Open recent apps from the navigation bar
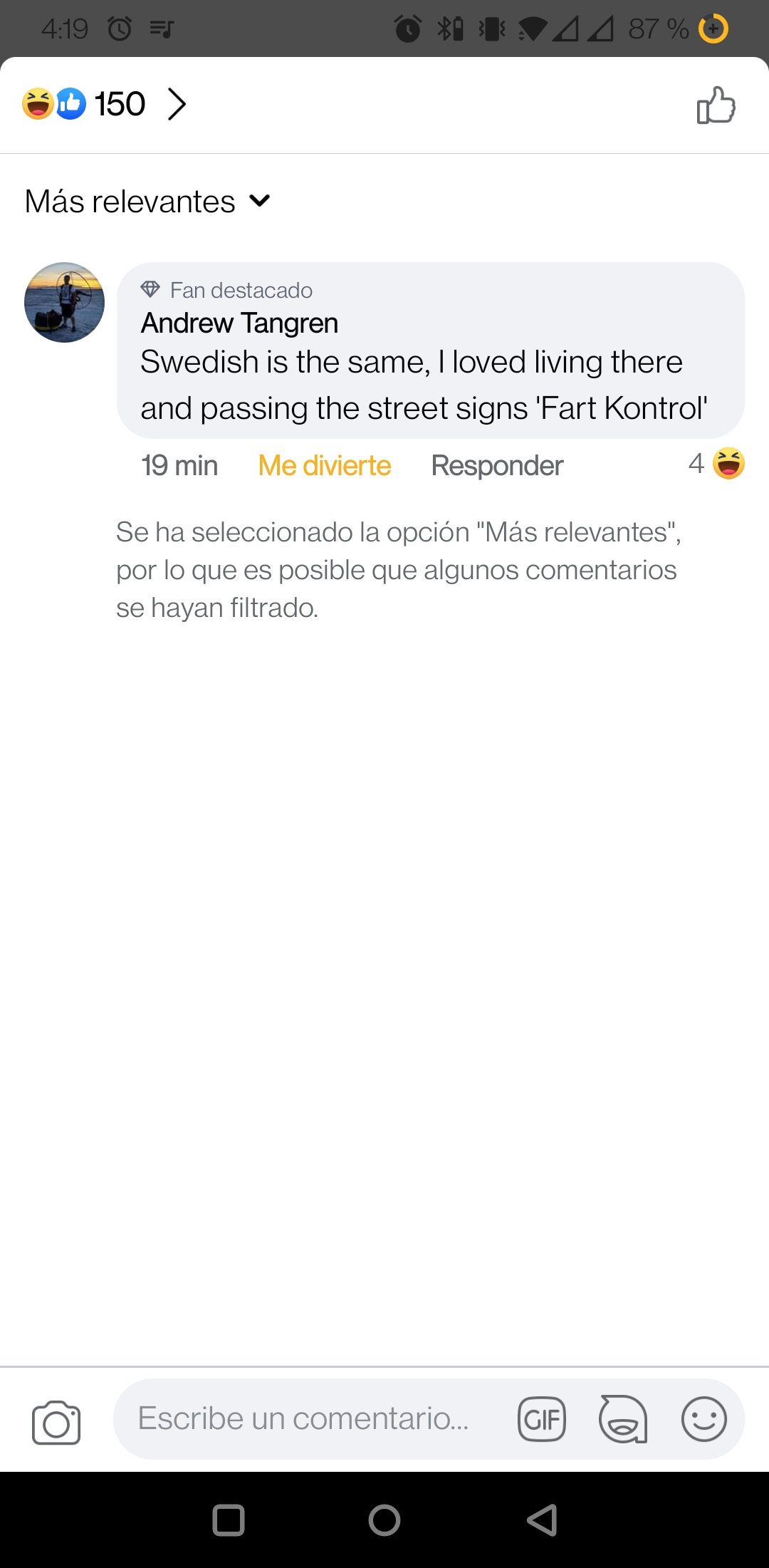 click(x=229, y=1520)
